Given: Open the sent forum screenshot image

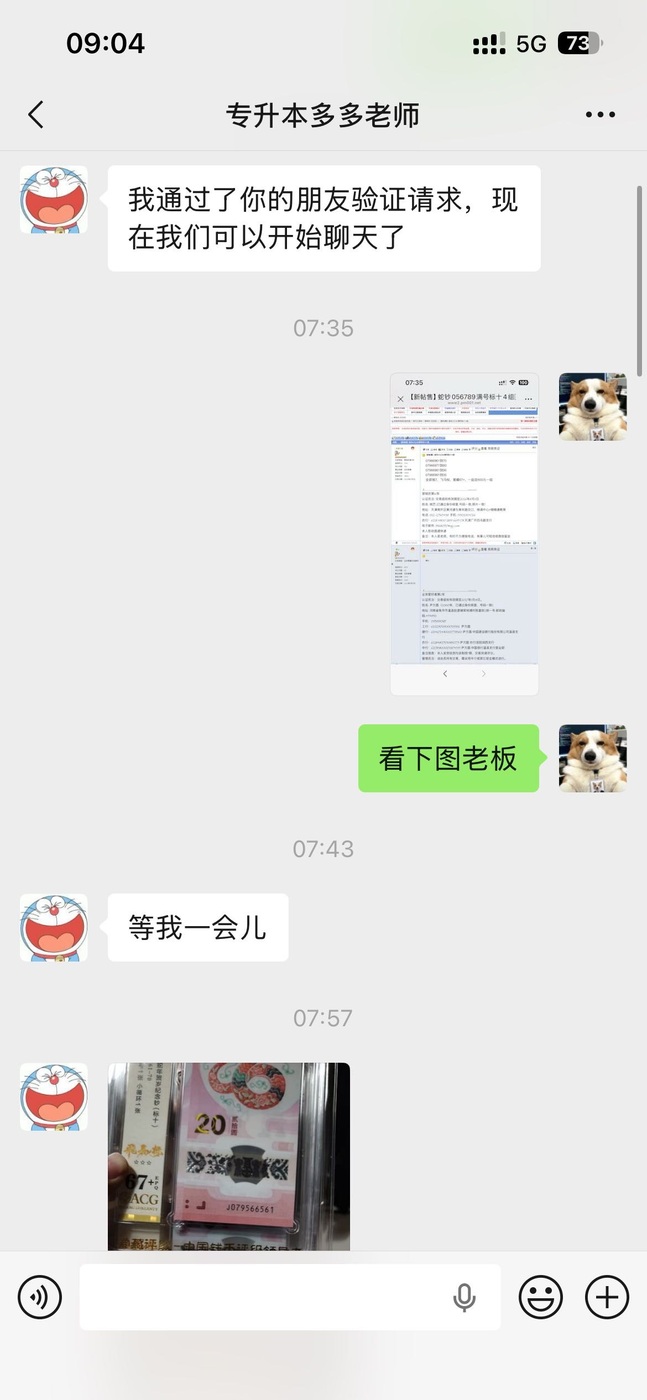Looking at the screenshot, I should click(x=464, y=533).
